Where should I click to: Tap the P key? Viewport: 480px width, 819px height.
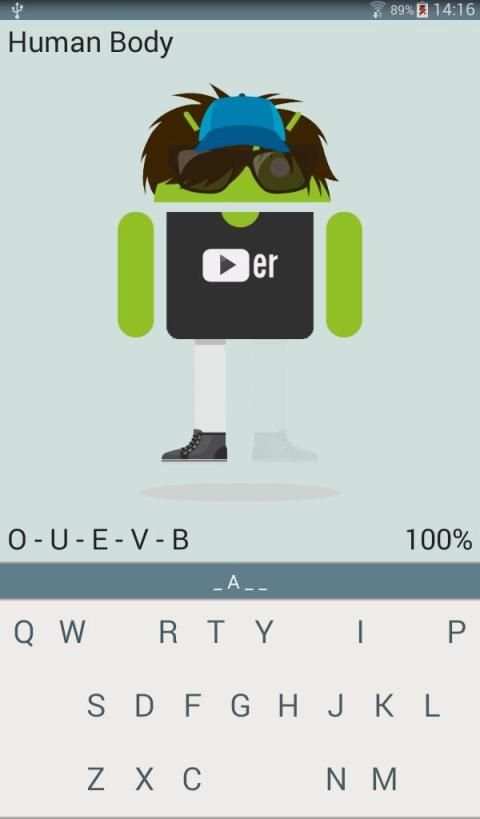tap(456, 631)
